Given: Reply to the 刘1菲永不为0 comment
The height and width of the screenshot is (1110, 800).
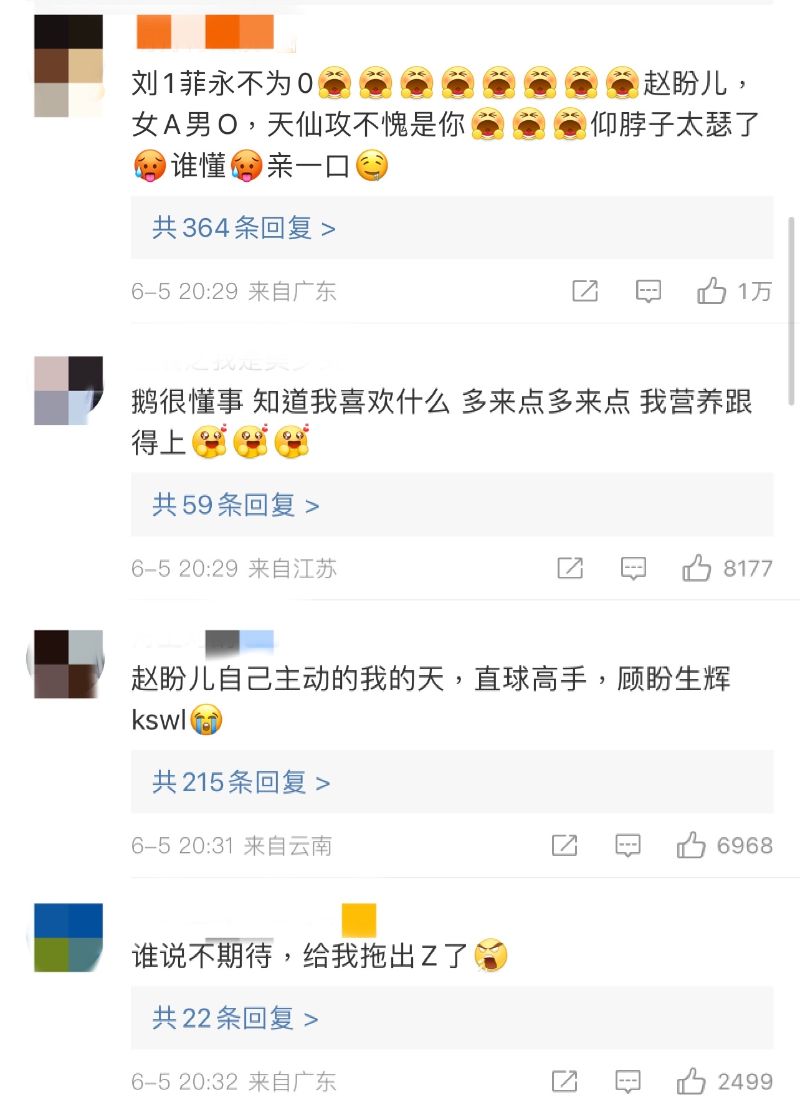Looking at the screenshot, I should pyautogui.click(x=649, y=291).
